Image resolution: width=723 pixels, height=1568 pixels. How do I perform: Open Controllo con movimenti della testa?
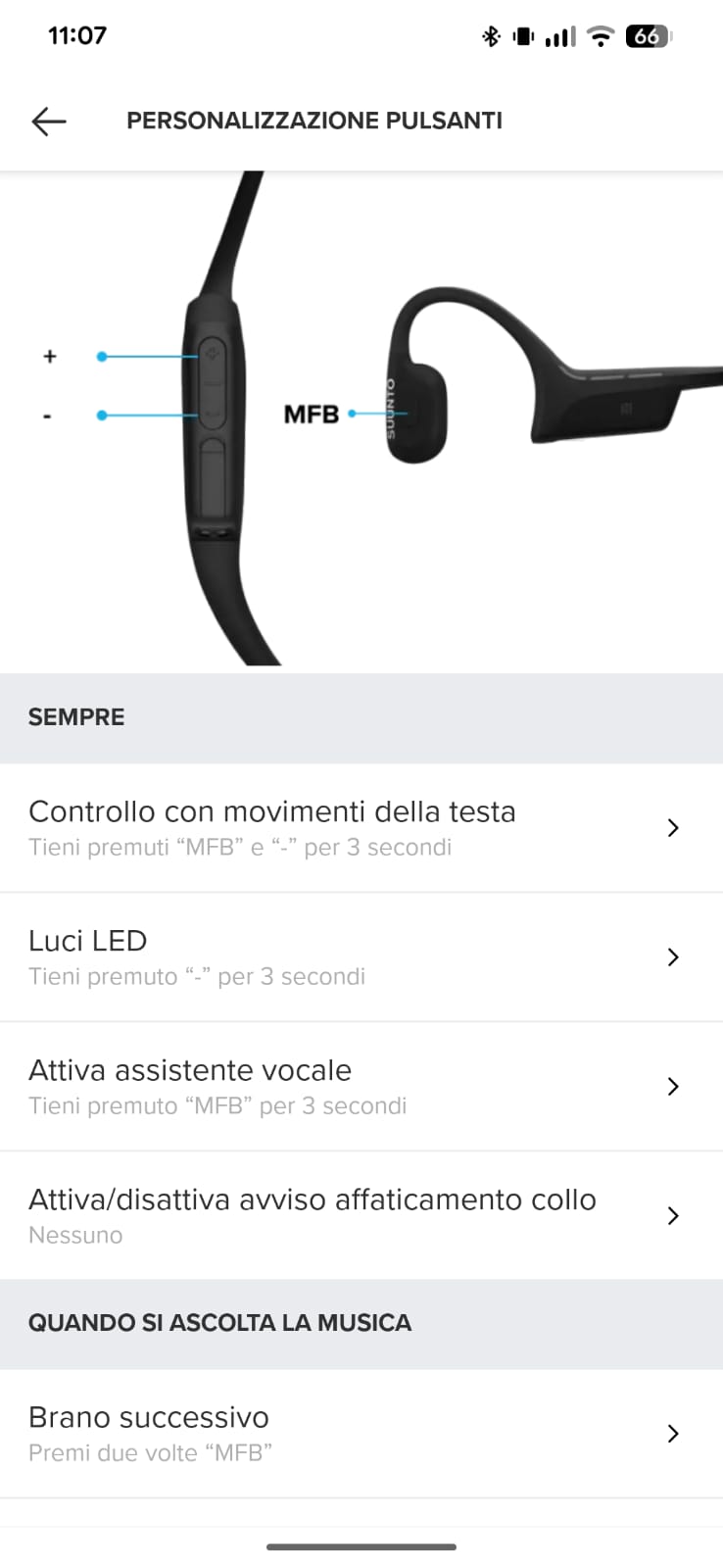pyautogui.click(x=361, y=828)
